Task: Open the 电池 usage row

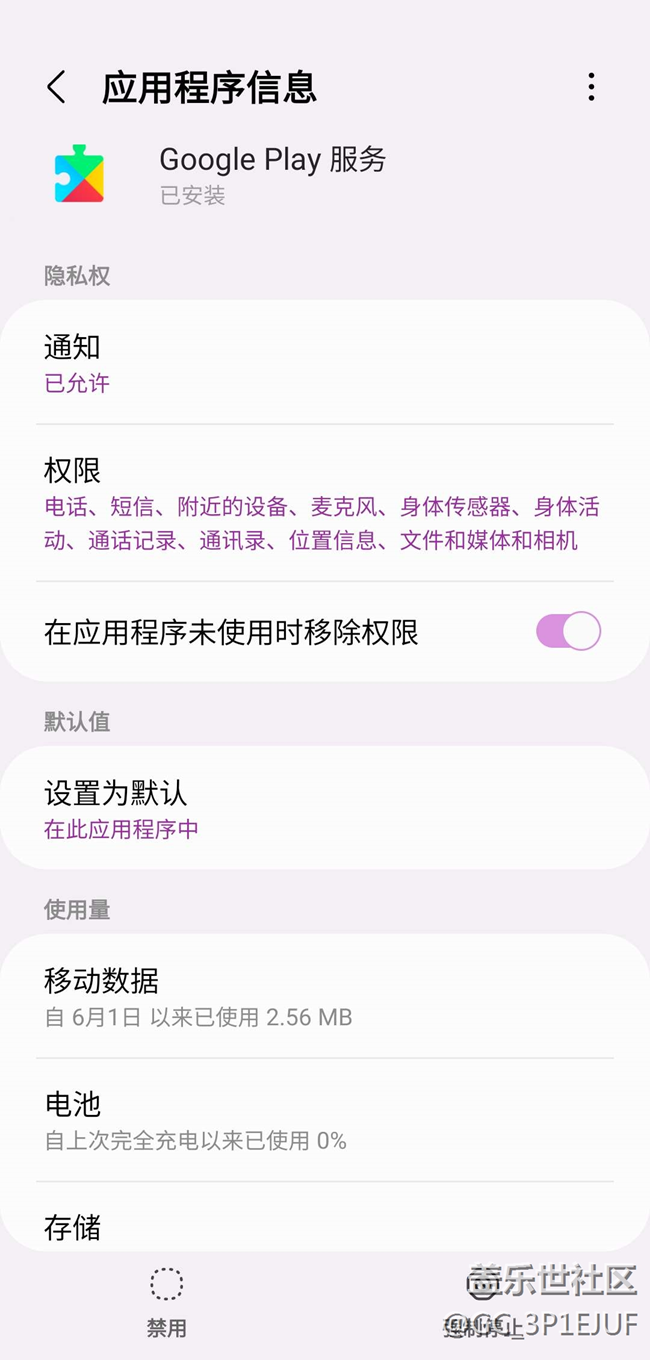Action: tap(325, 1120)
